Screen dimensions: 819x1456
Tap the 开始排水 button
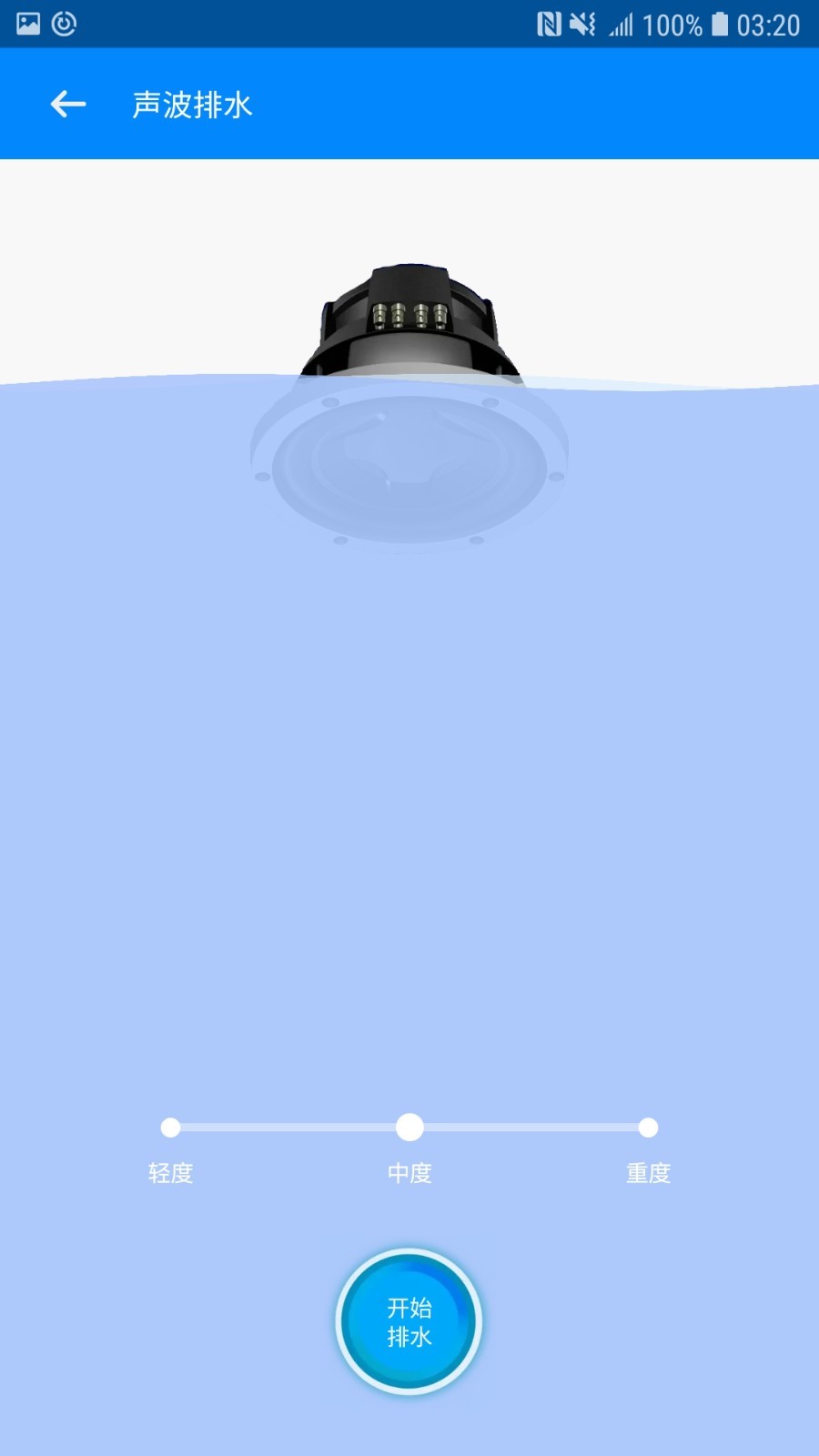pyautogui.click(x=409, y=1321)
